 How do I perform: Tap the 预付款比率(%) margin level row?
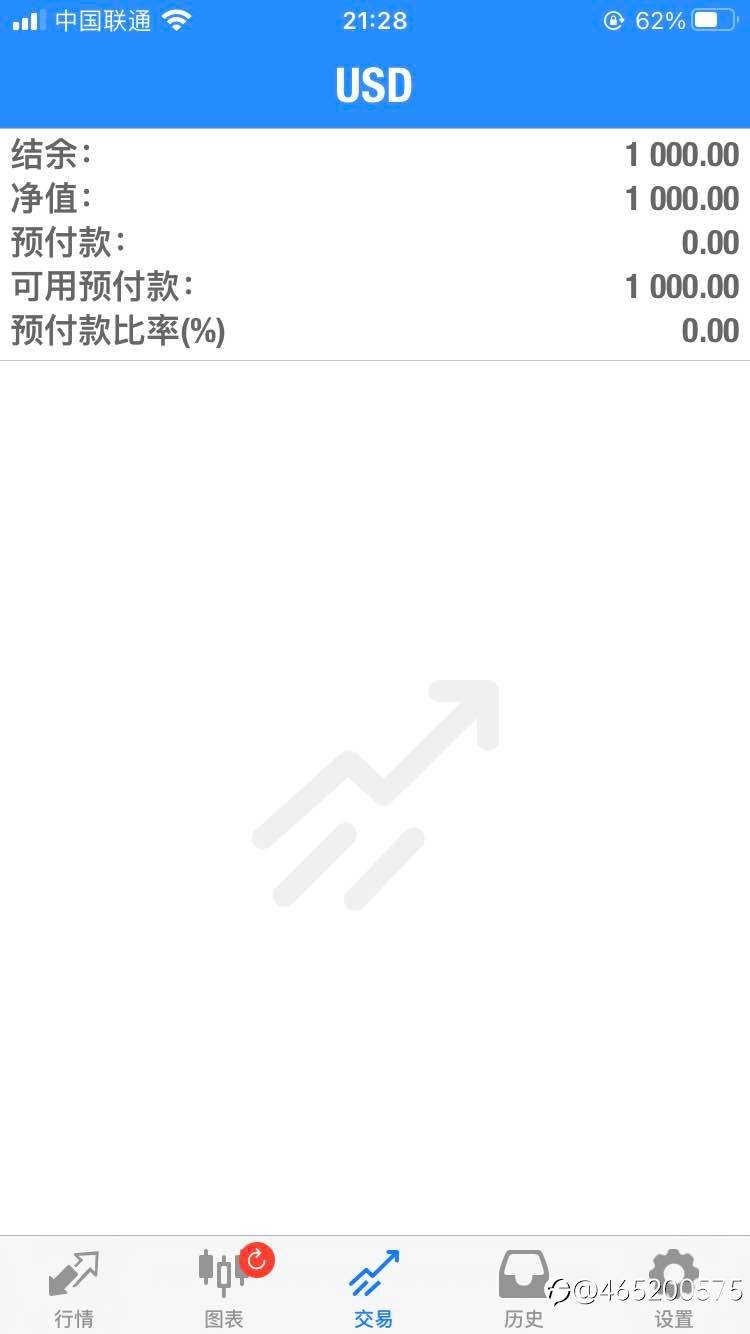[x=375, y=330]
